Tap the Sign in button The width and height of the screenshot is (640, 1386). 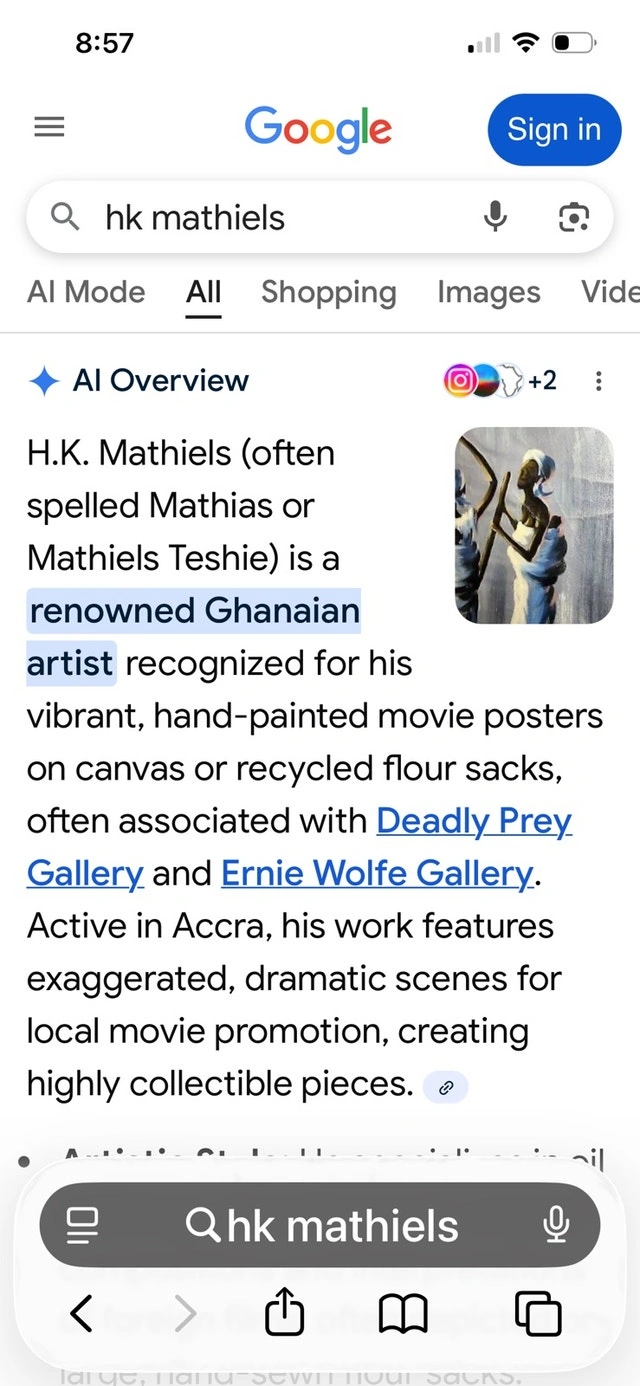(553, 129)
